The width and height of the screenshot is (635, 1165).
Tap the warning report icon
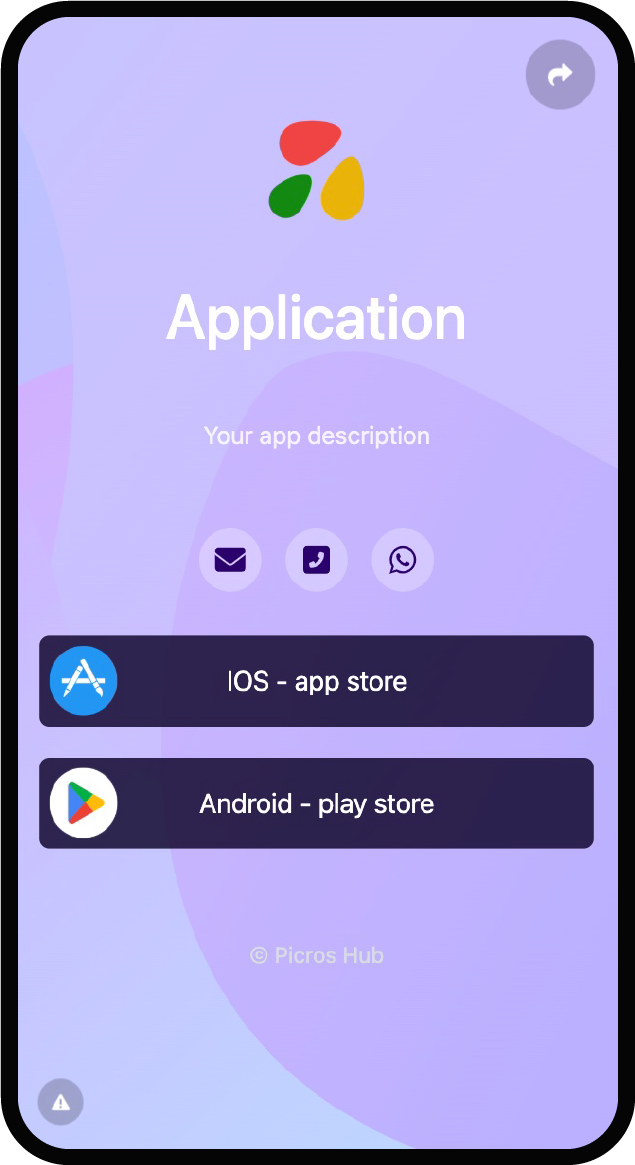point(61,1102)
